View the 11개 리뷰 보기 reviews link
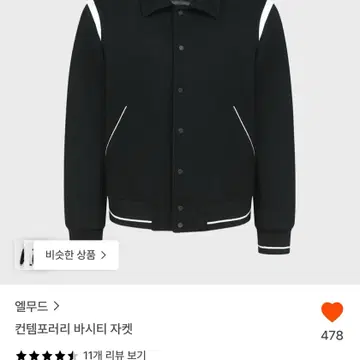This screenshot has width=360, height=360. [114, 354]
